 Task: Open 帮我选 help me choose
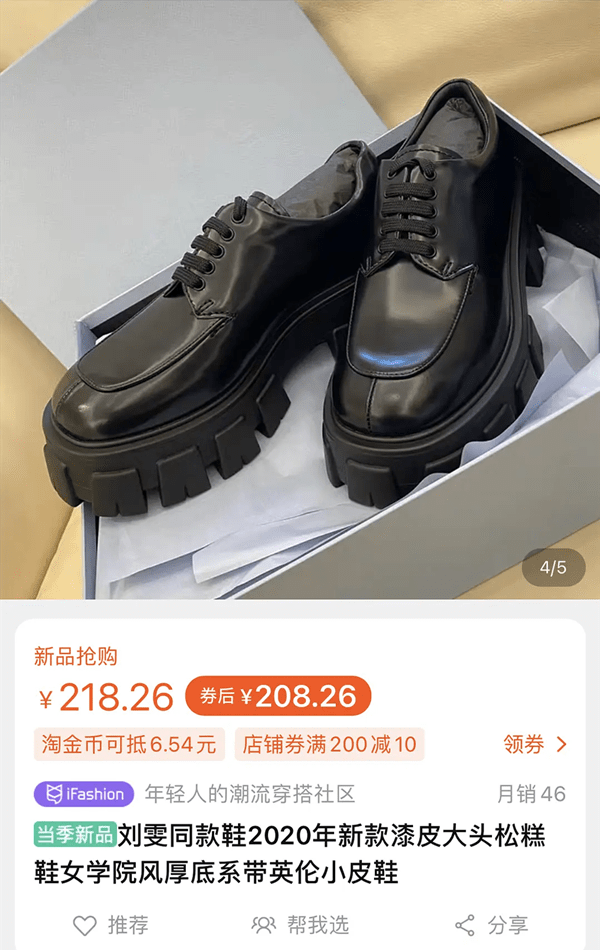click(300, 924)
